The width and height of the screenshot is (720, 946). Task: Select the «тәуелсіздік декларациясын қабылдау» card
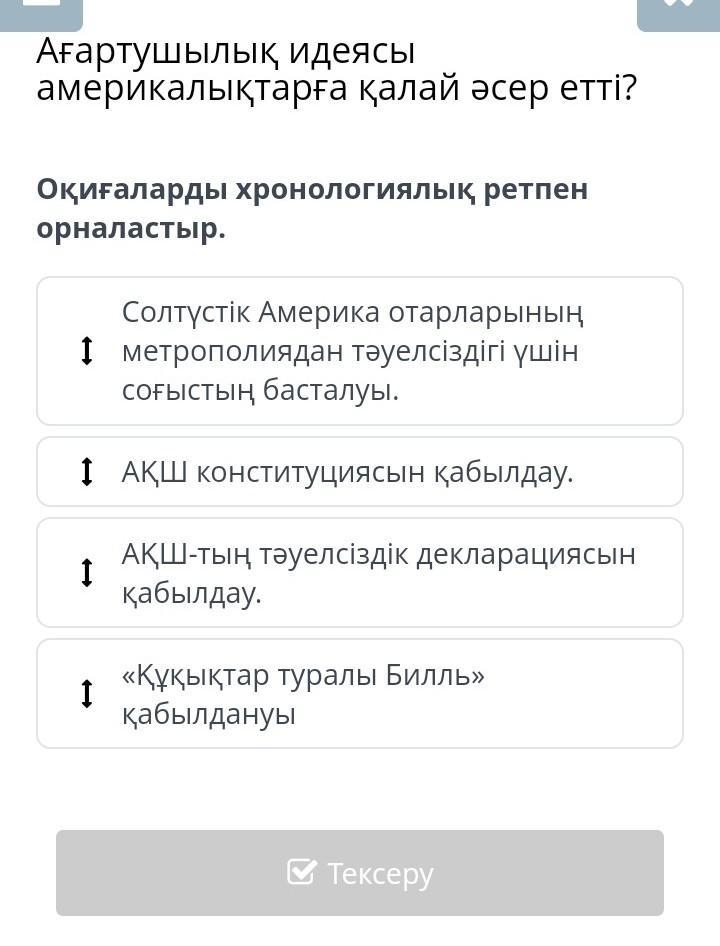tap(360, 573)
